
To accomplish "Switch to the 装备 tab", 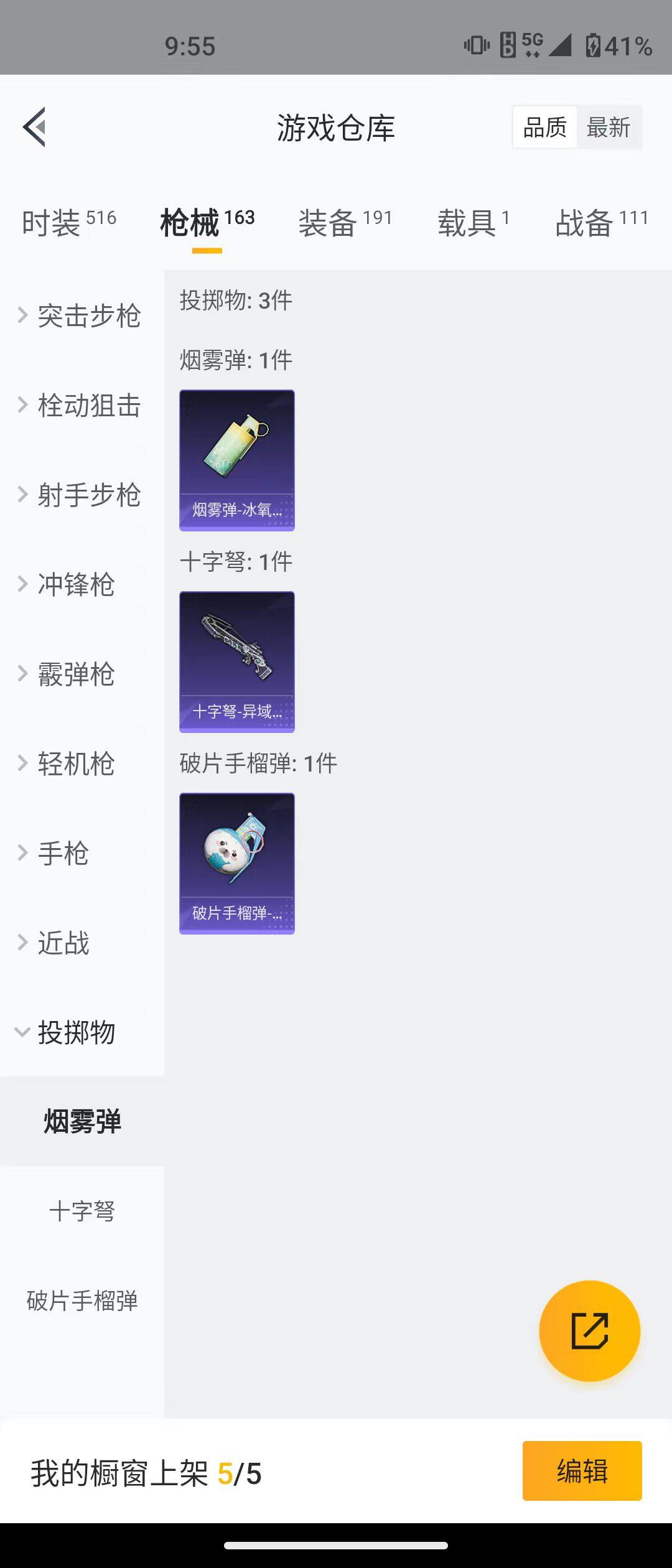I will pos(329,224).
